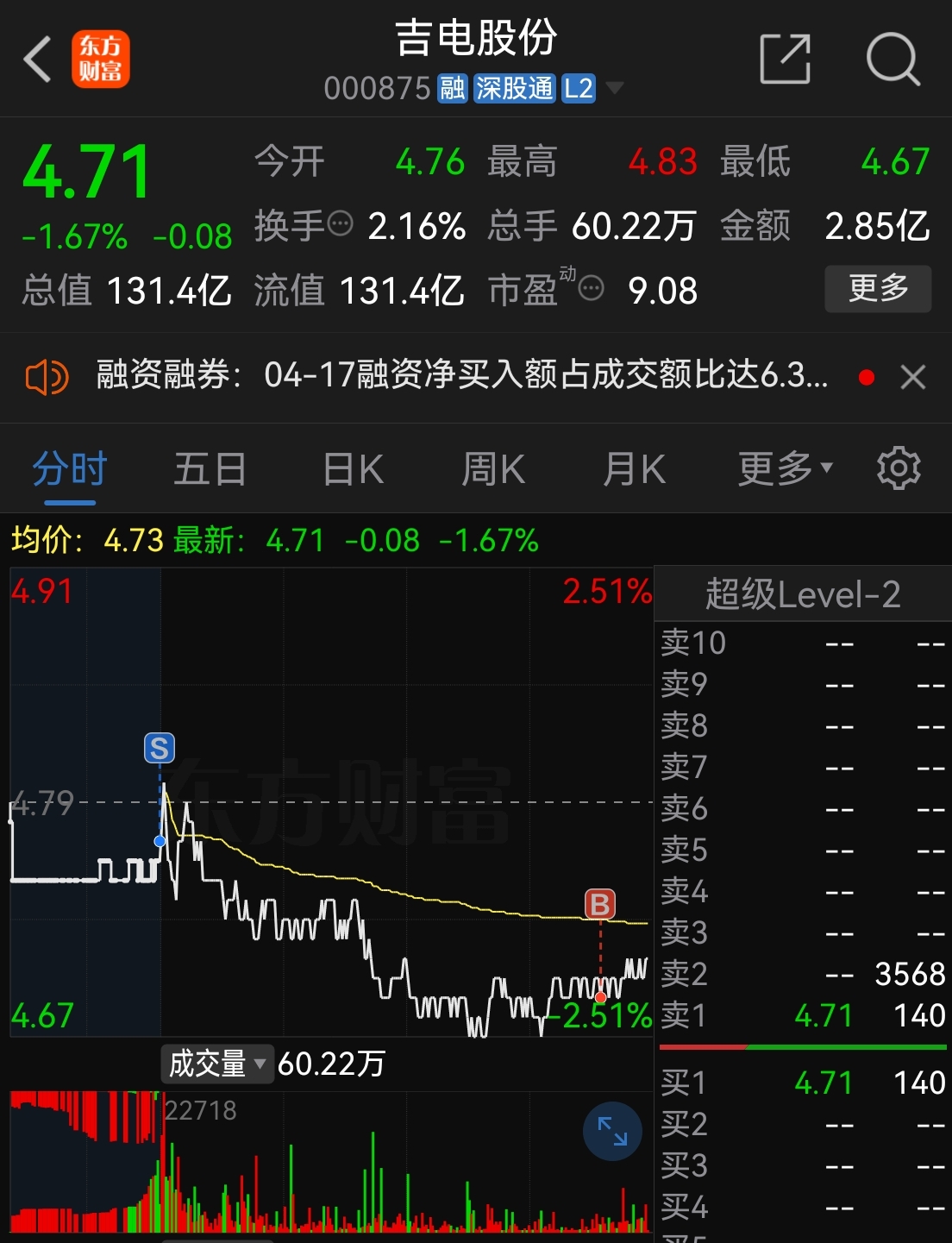Select the 月K chart tab
Viewport: 952px width, 1243px height.
pos(634,470)
